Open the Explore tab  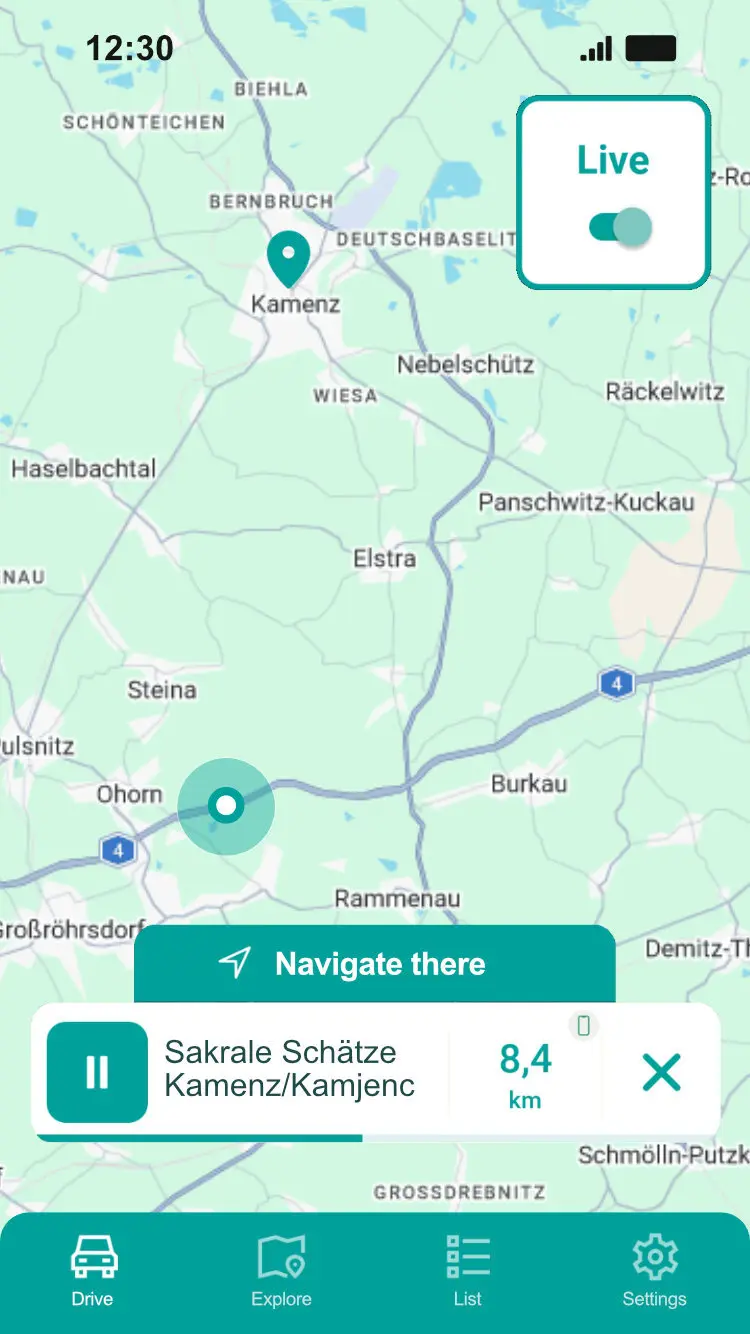tap(281, 1270)
